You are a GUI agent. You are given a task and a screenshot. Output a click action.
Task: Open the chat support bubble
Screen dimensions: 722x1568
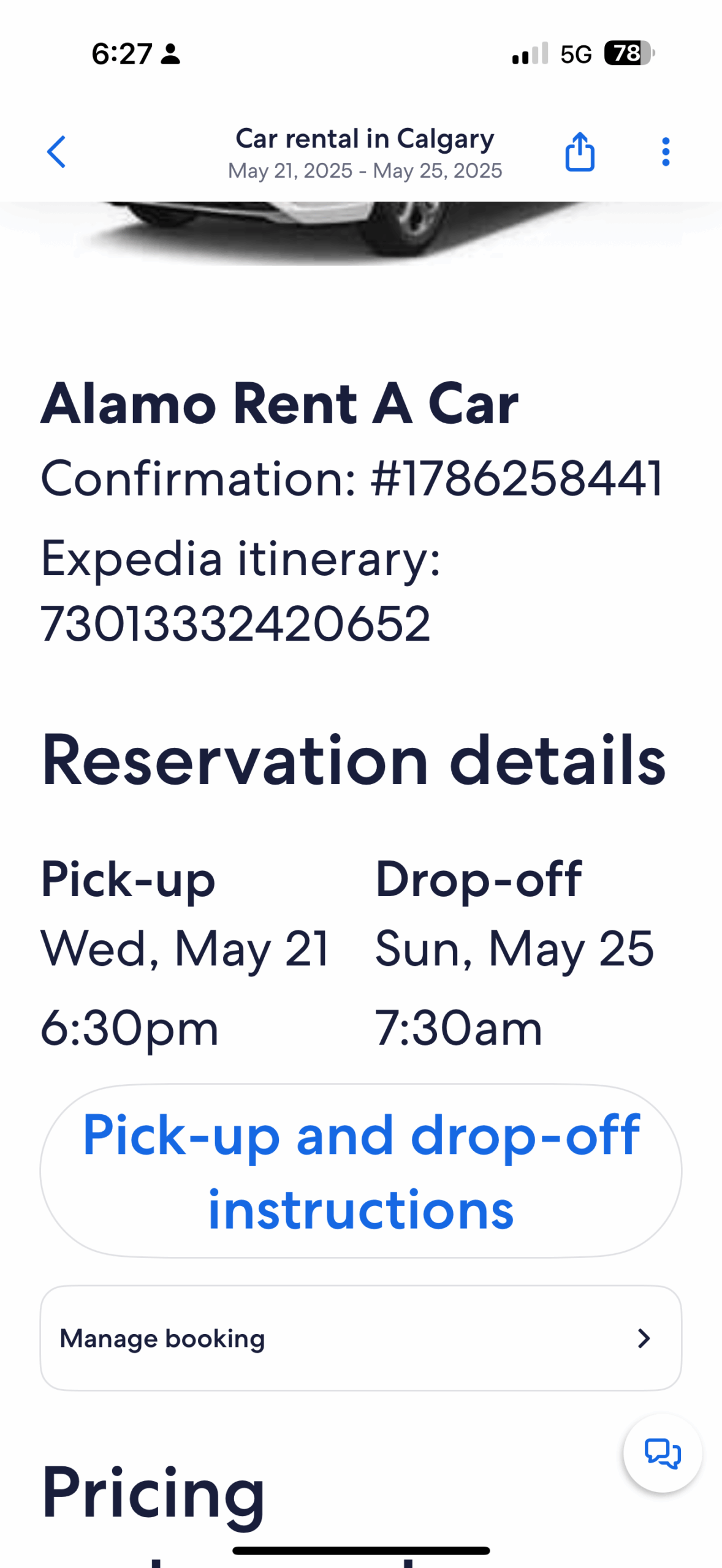tap(663, 1453)
